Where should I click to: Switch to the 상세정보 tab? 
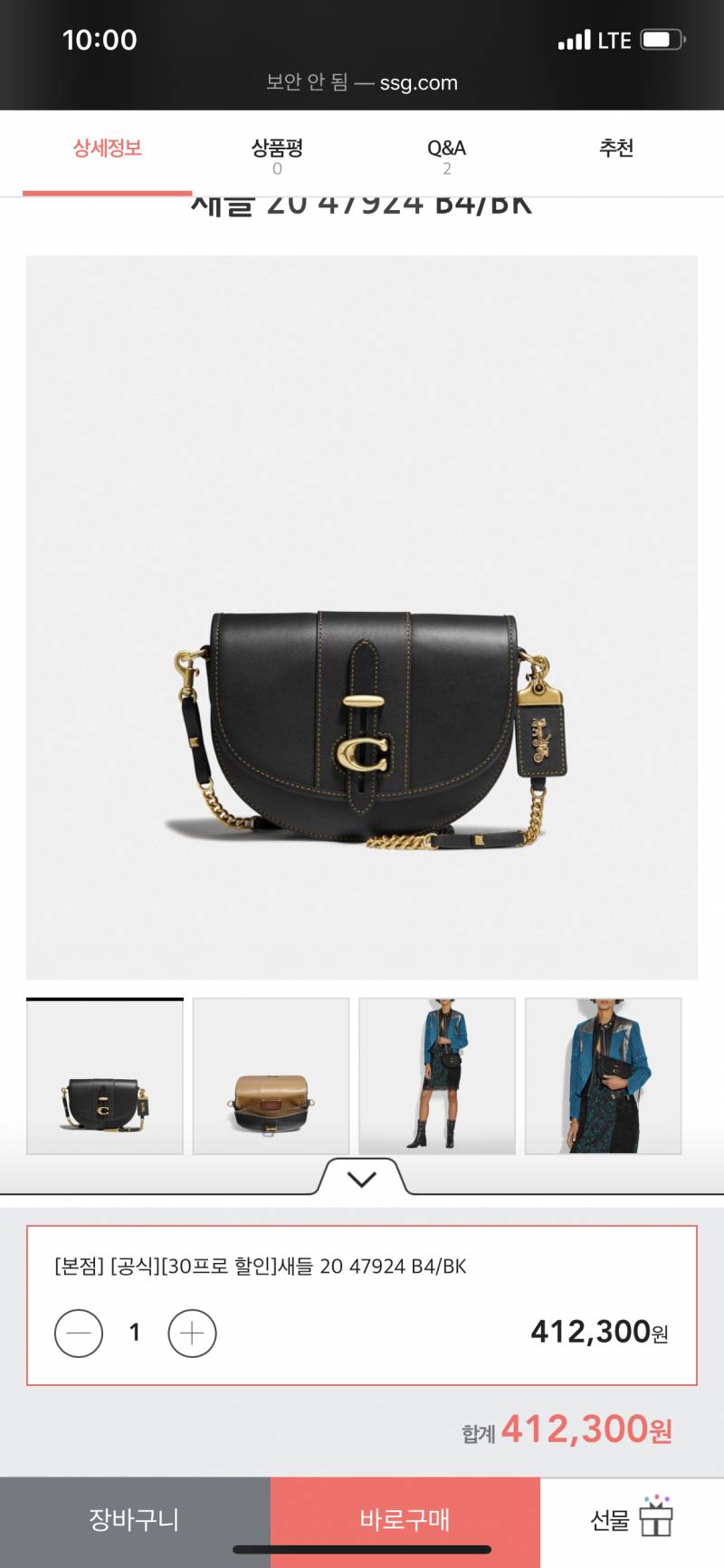[x=107, y=149]
